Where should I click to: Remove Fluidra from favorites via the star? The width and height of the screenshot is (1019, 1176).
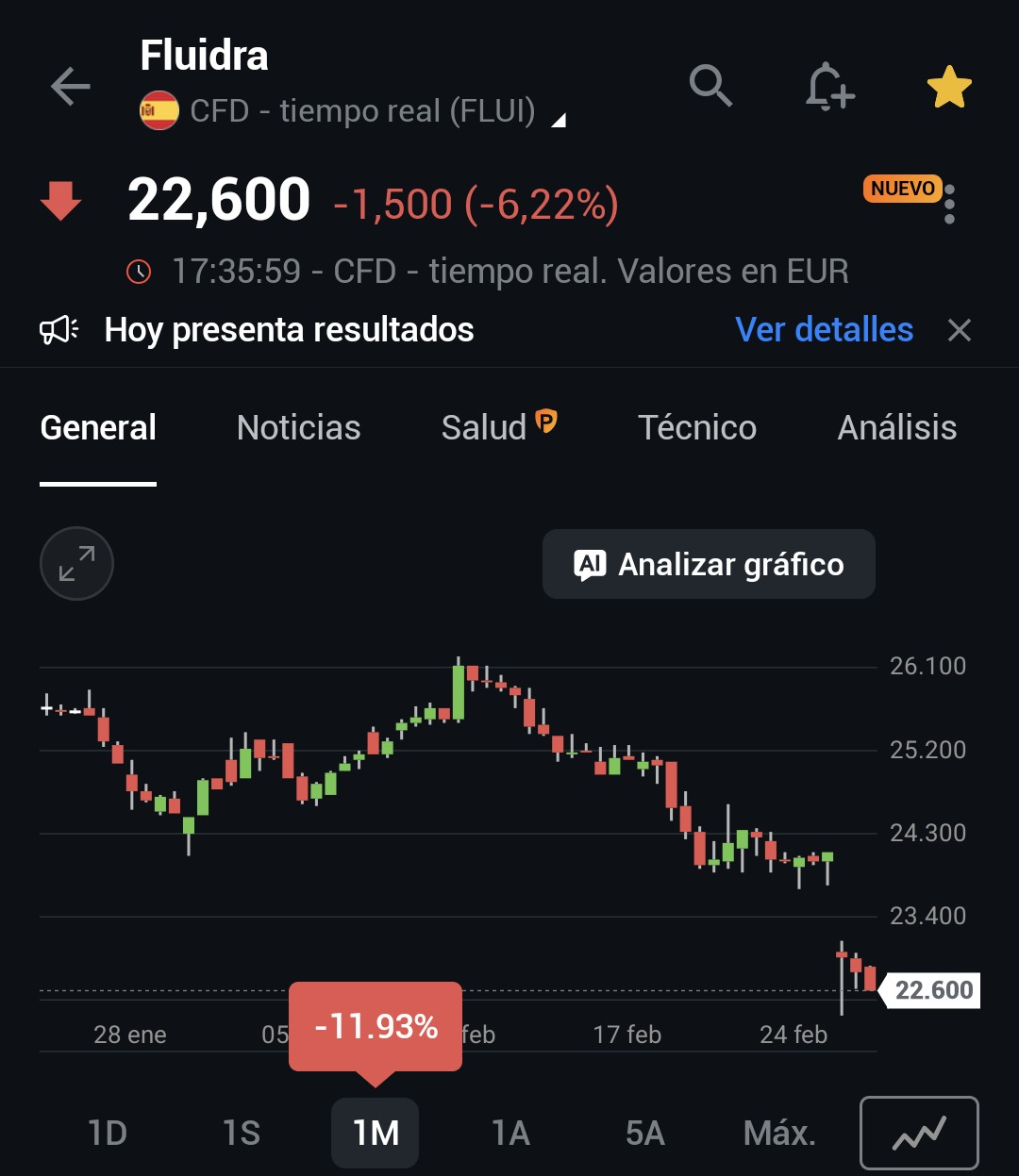tap(948, 87)
